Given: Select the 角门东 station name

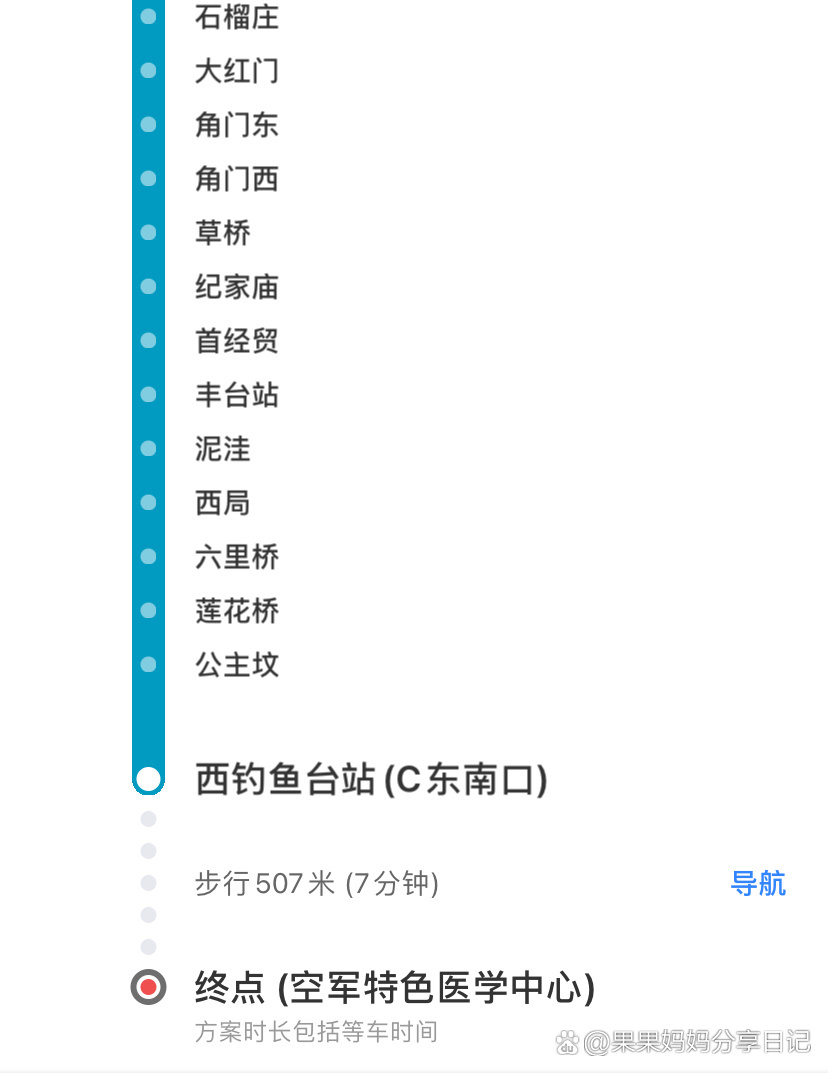Looking at the screenshot, I should coord(236,124).
